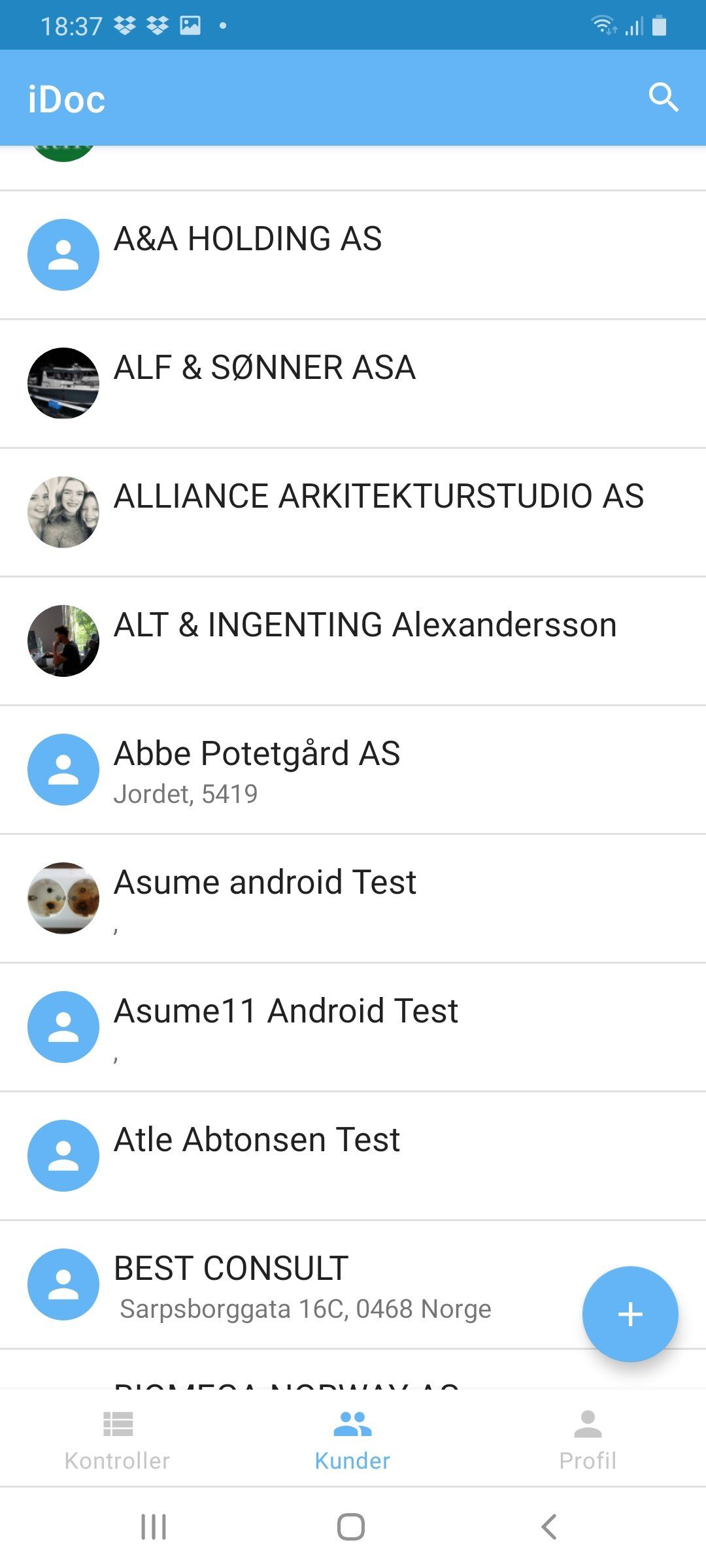Show recent apps from the navigation bar
The width and height of the screenshot is (706, 1568).
pos(154,1527)
